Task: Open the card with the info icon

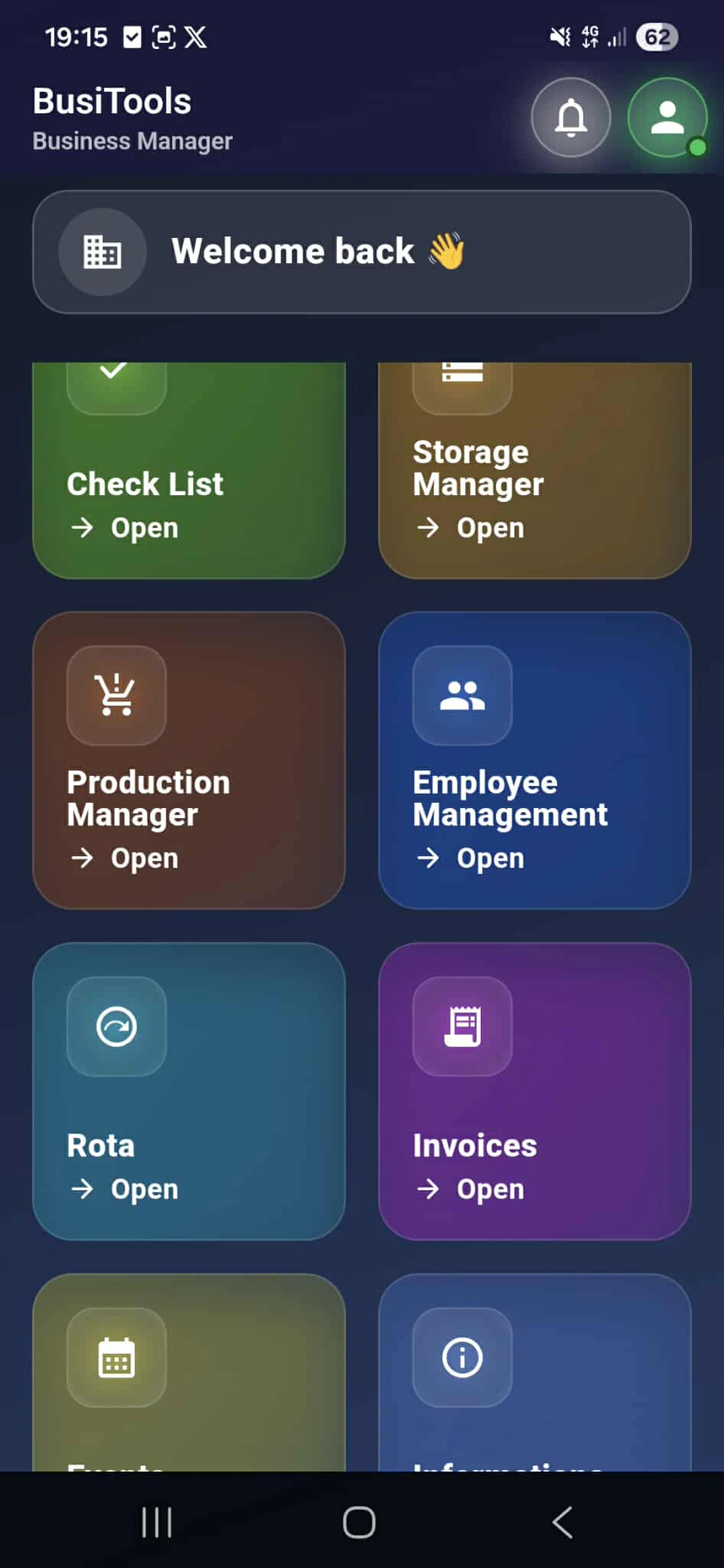Action: (534, 1374)
